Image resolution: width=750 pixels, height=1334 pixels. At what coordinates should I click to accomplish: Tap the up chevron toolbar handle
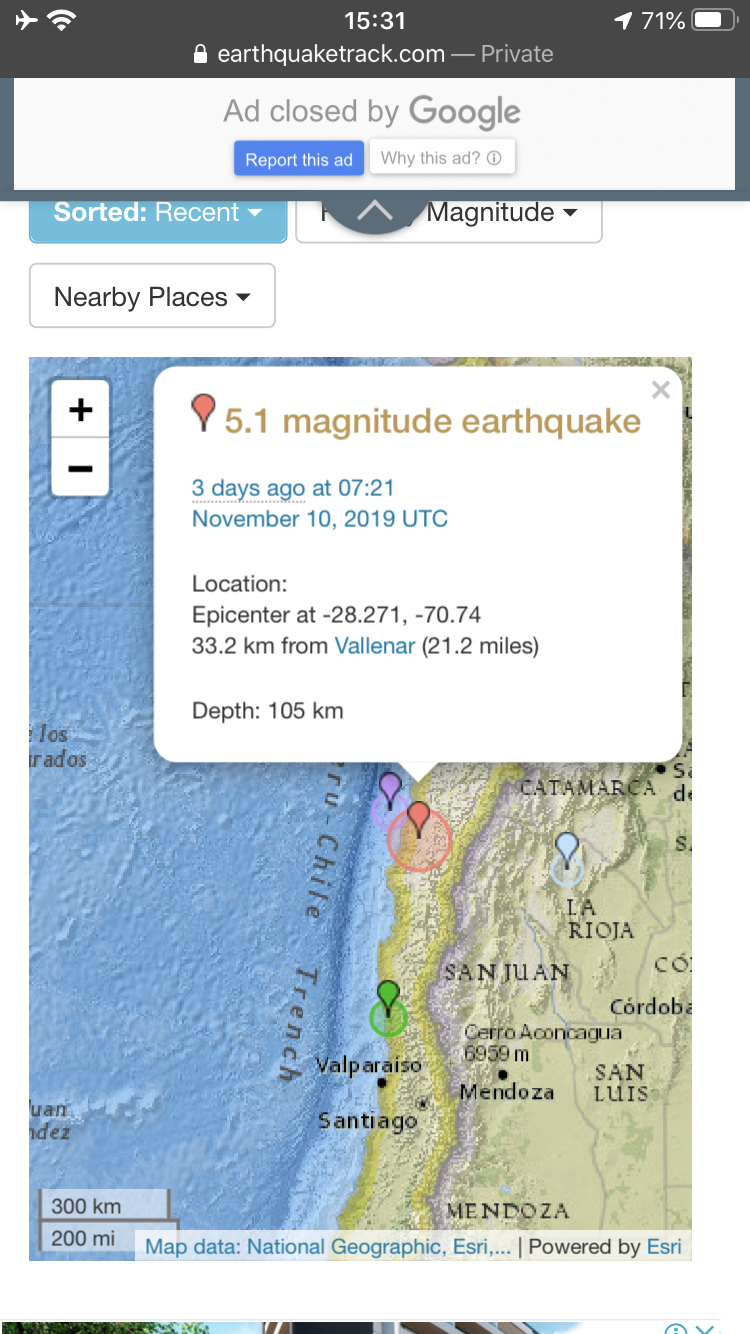[374, 211]
